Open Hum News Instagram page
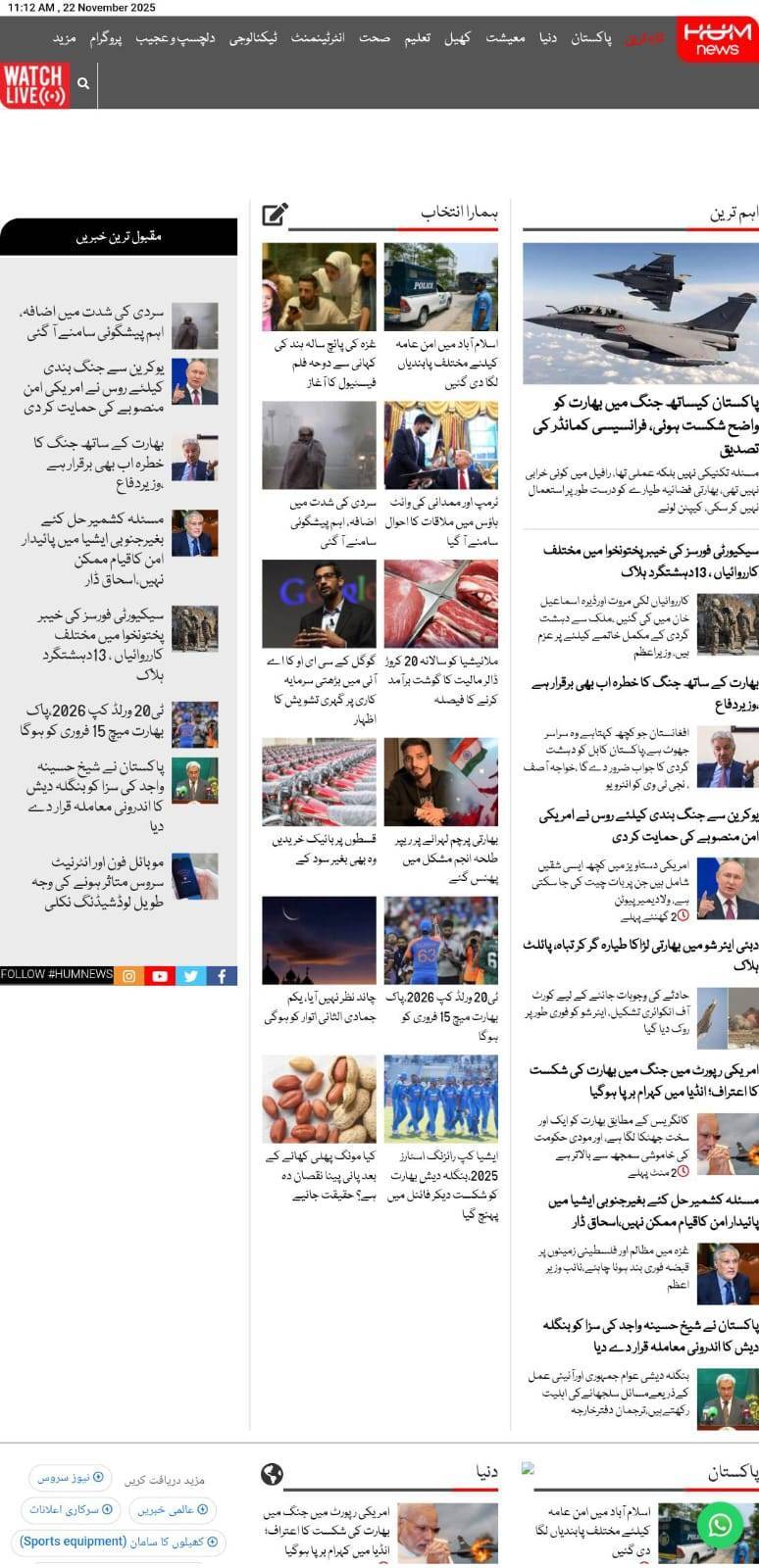759x1568 pixels. pos(129,975)
